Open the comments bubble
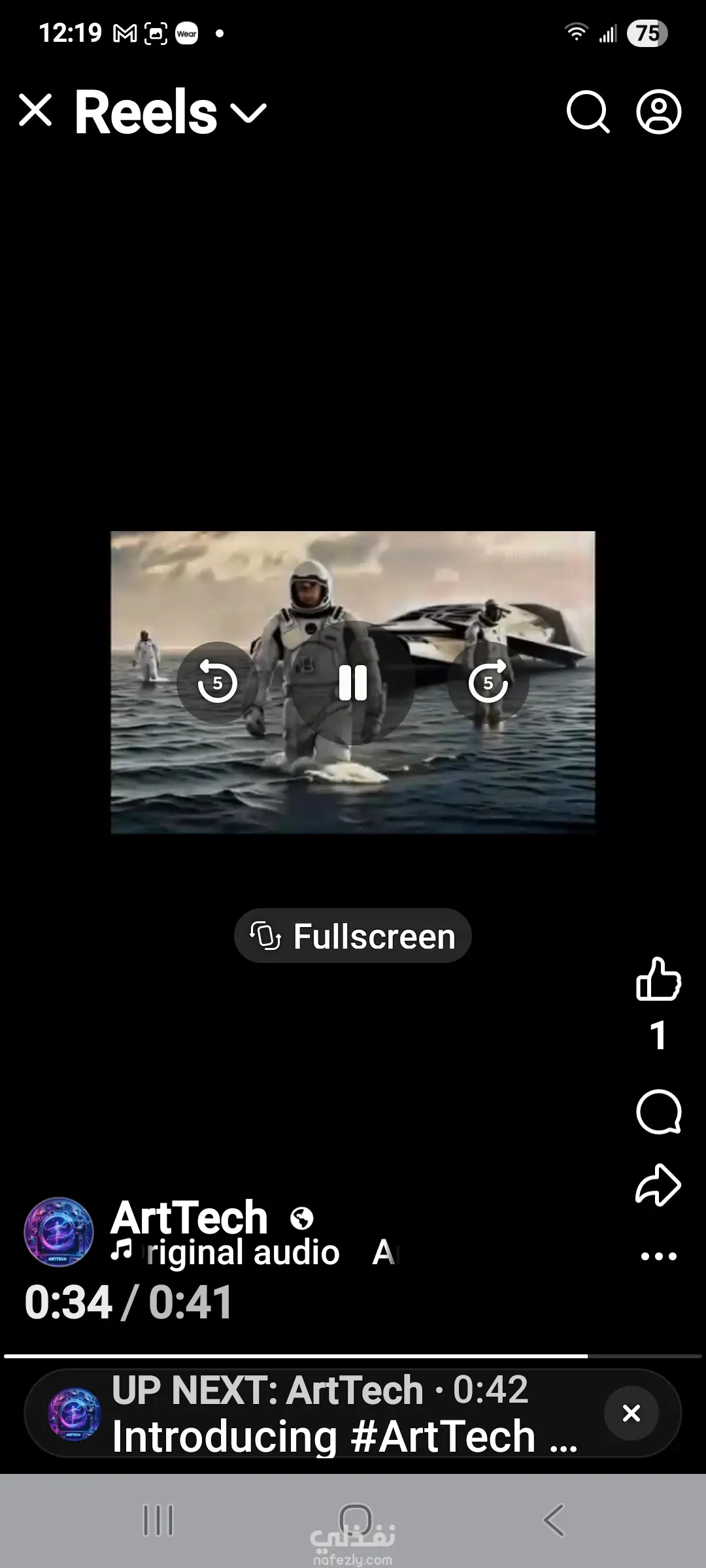Screen dimensions: 706x1568 [x=658, y=1112]
